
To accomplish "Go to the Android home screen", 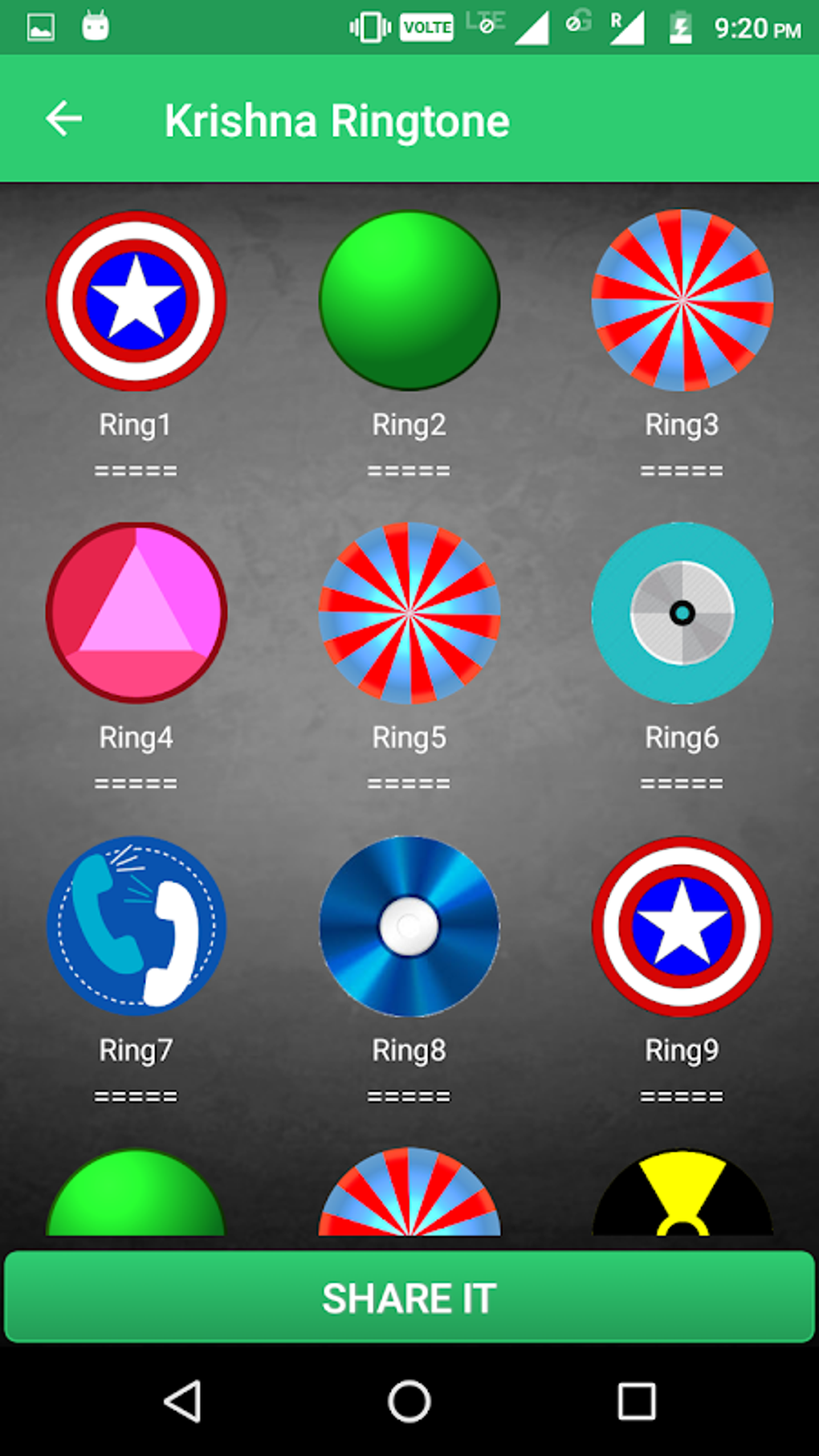I will pos(409,1401).
